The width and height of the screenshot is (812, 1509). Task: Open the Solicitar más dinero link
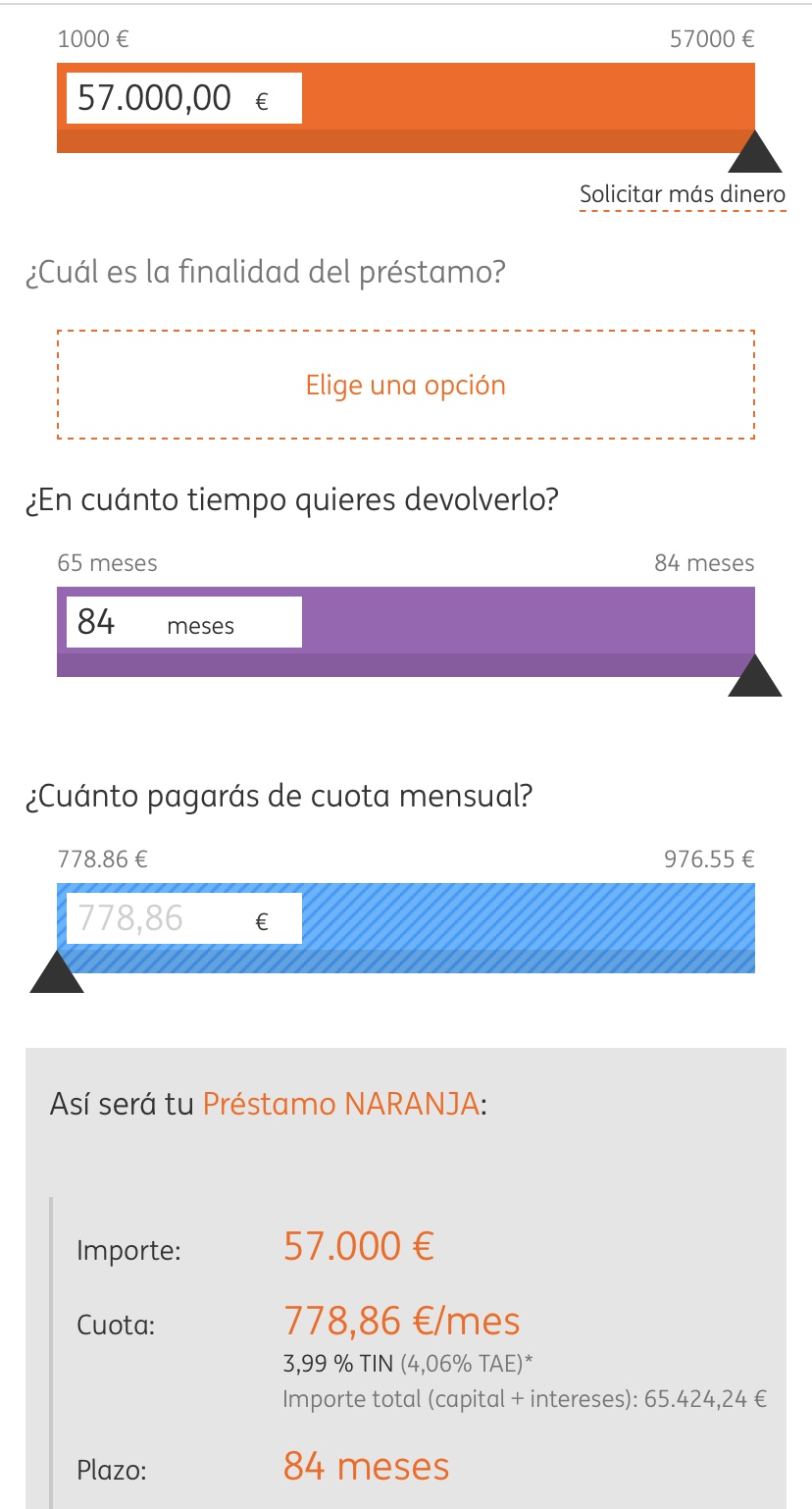(683, 194)
